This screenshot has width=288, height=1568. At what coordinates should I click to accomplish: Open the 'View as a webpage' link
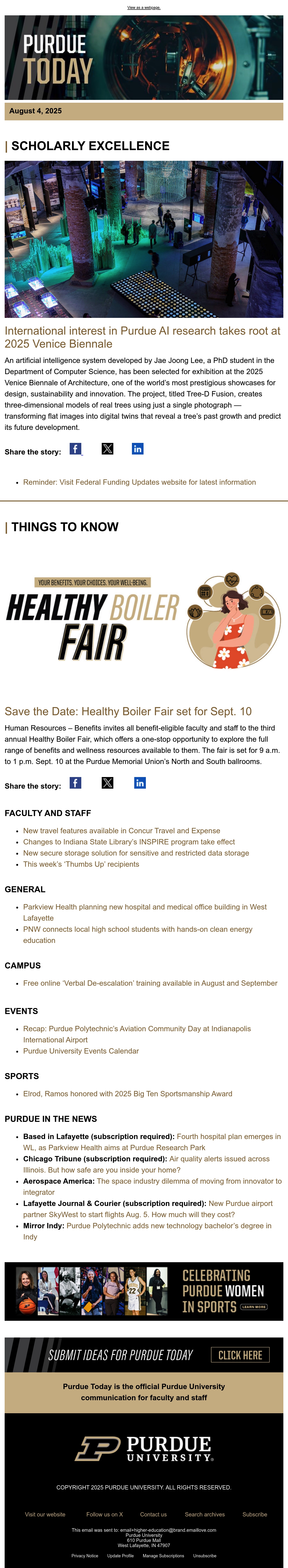click(x=144, y=8)
